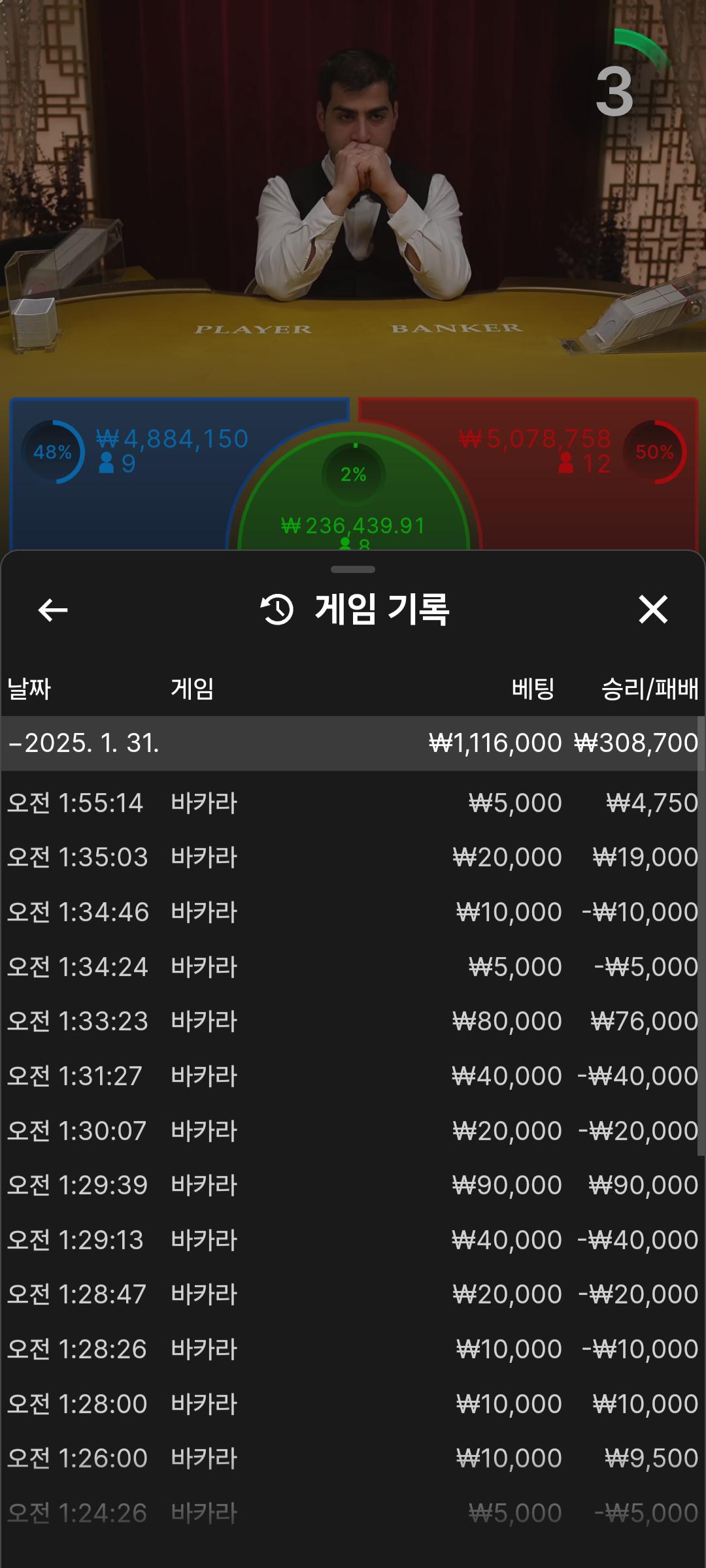The image size is (706, 1568).
Task: Select the round played at 1:28:47
Action: pos(353,1294)
